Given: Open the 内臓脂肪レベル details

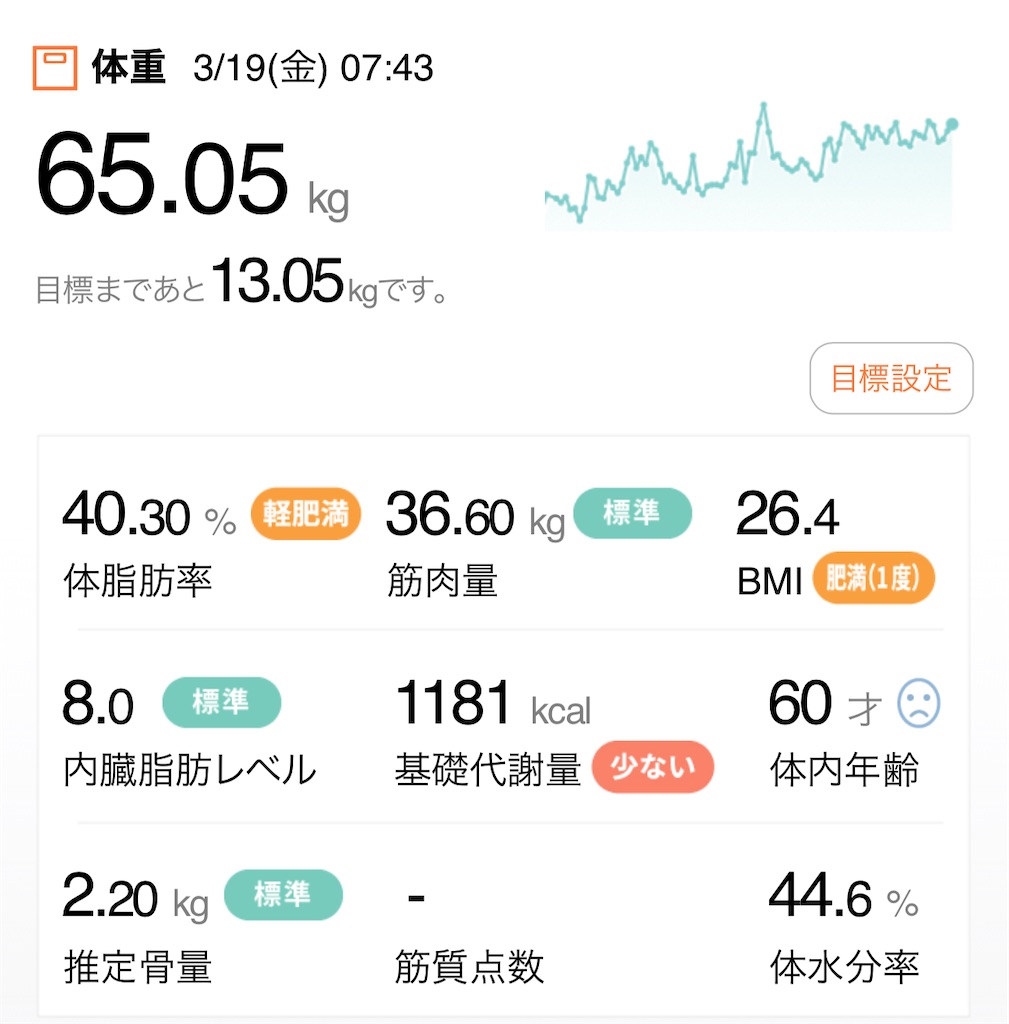Looking at the screenshot, I should point(189,733).
